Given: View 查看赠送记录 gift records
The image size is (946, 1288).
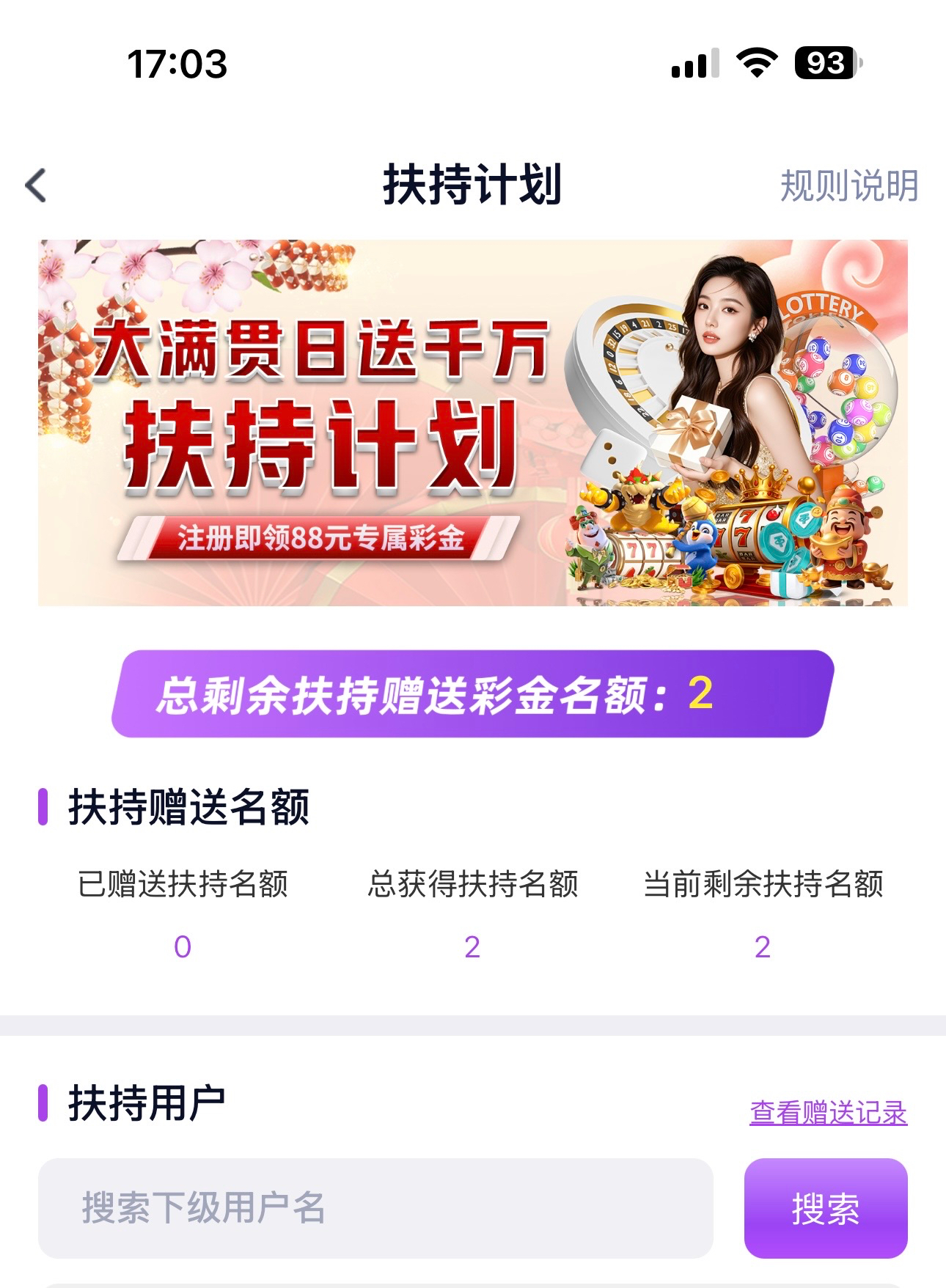Looking at the screenshot, I should pyautogui.click(x=828, y=1113).
